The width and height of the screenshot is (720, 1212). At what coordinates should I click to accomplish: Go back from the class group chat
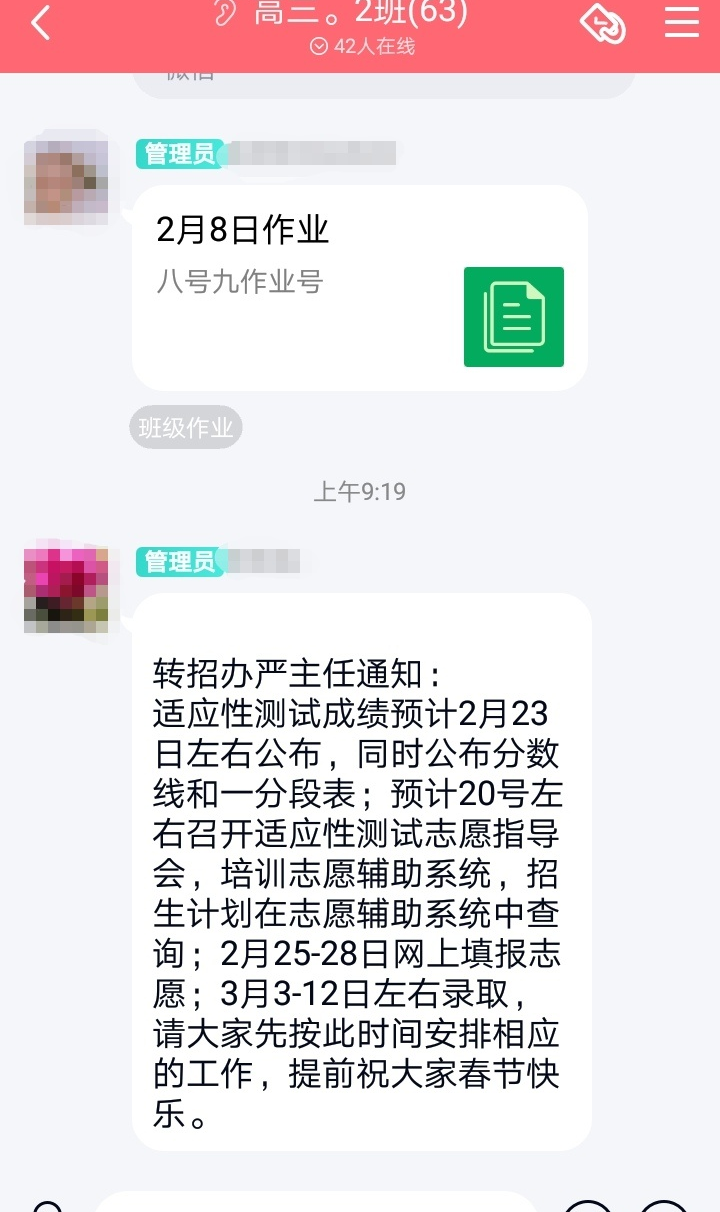(x=40, y=22)
